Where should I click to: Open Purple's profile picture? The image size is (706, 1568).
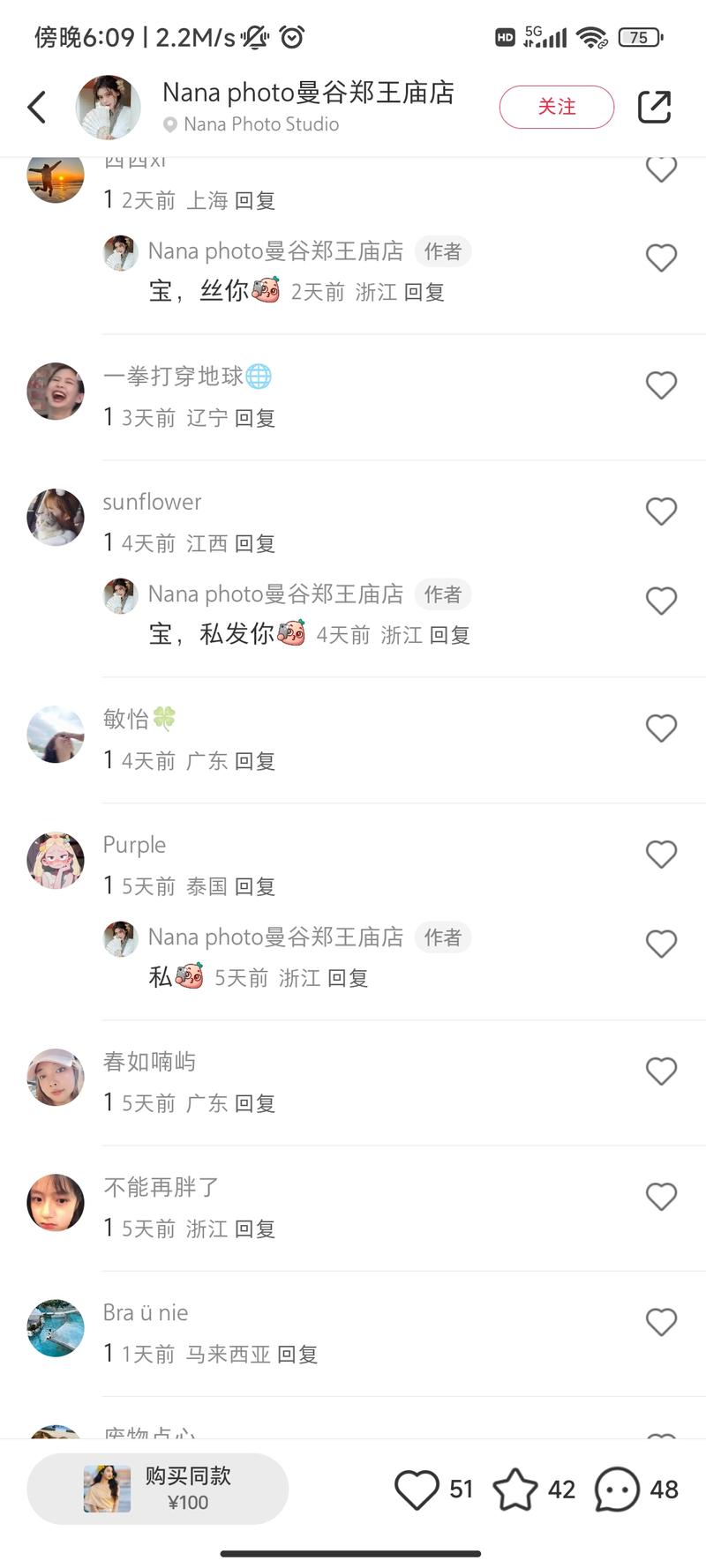(x=56, y=860)
